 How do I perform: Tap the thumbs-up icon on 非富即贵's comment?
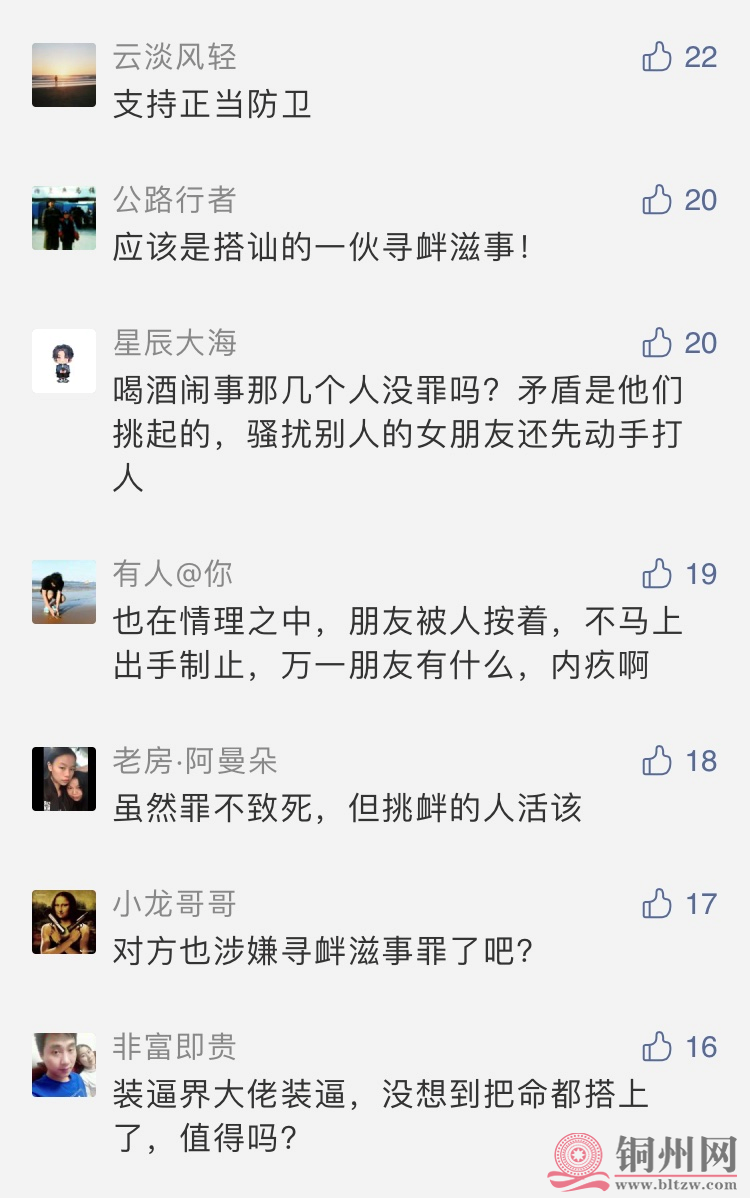(x=657, y=1047)
